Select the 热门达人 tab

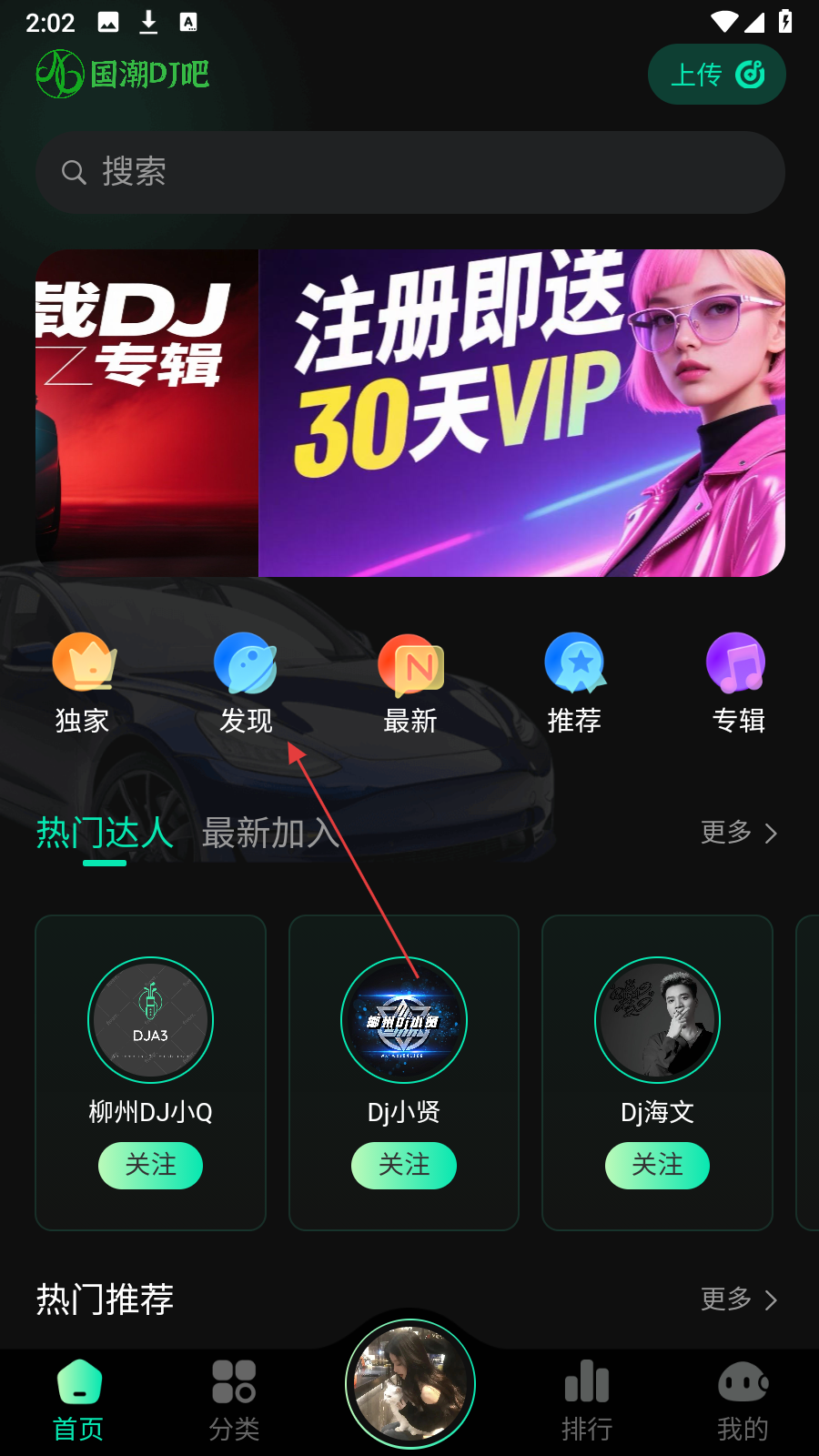105,833
